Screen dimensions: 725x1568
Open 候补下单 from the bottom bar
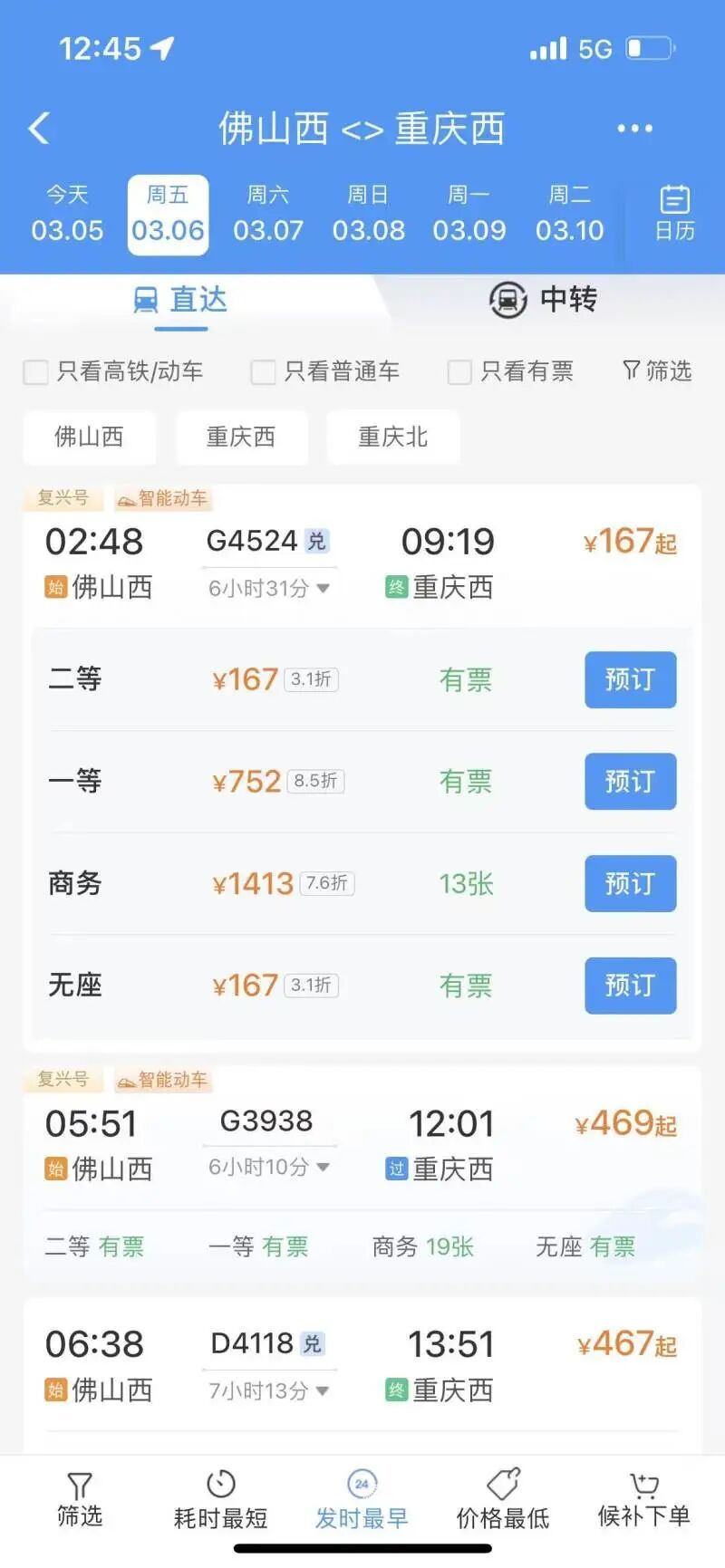[x=643, y=1499]
